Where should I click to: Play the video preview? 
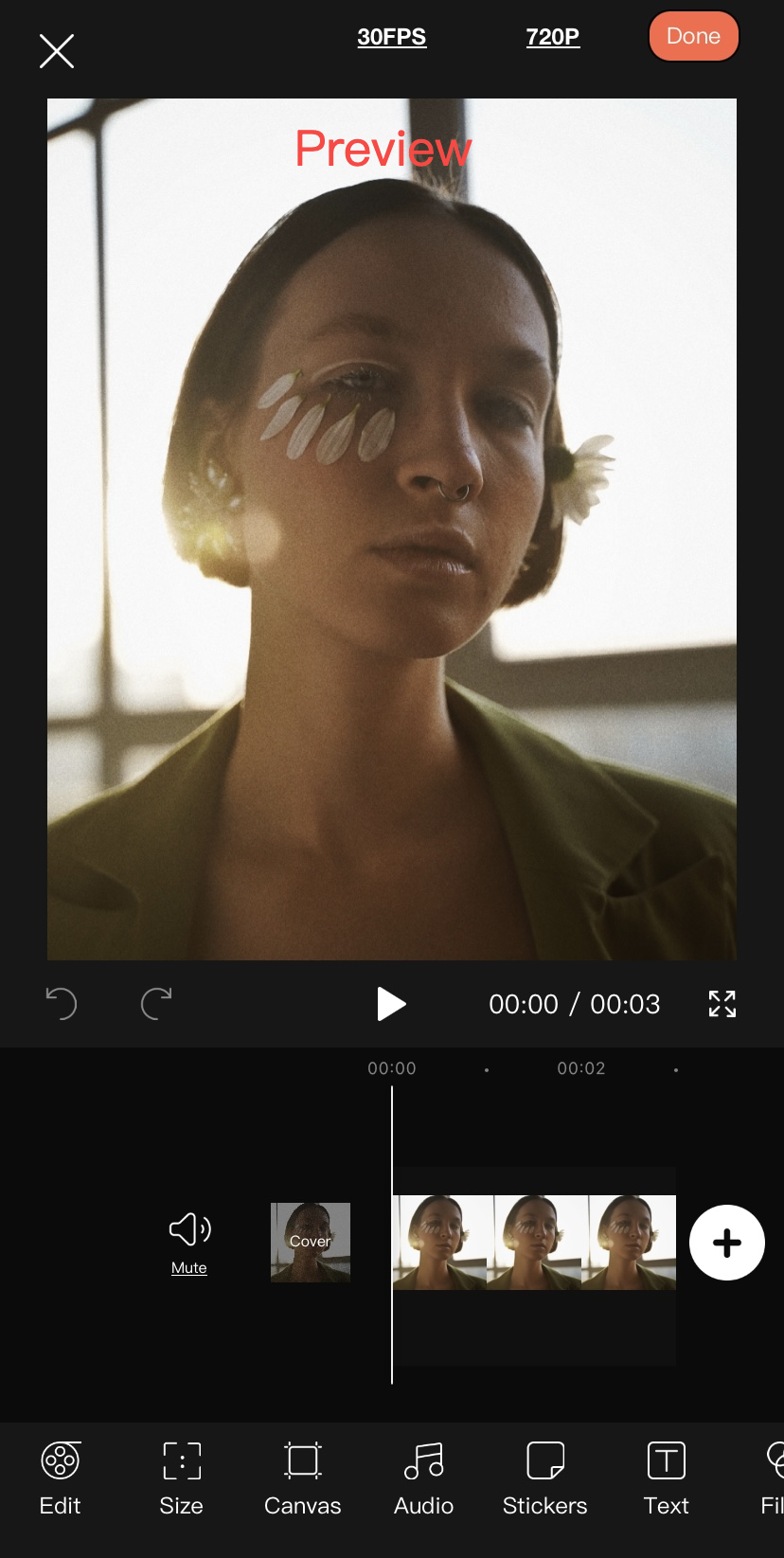point(391,1004)
